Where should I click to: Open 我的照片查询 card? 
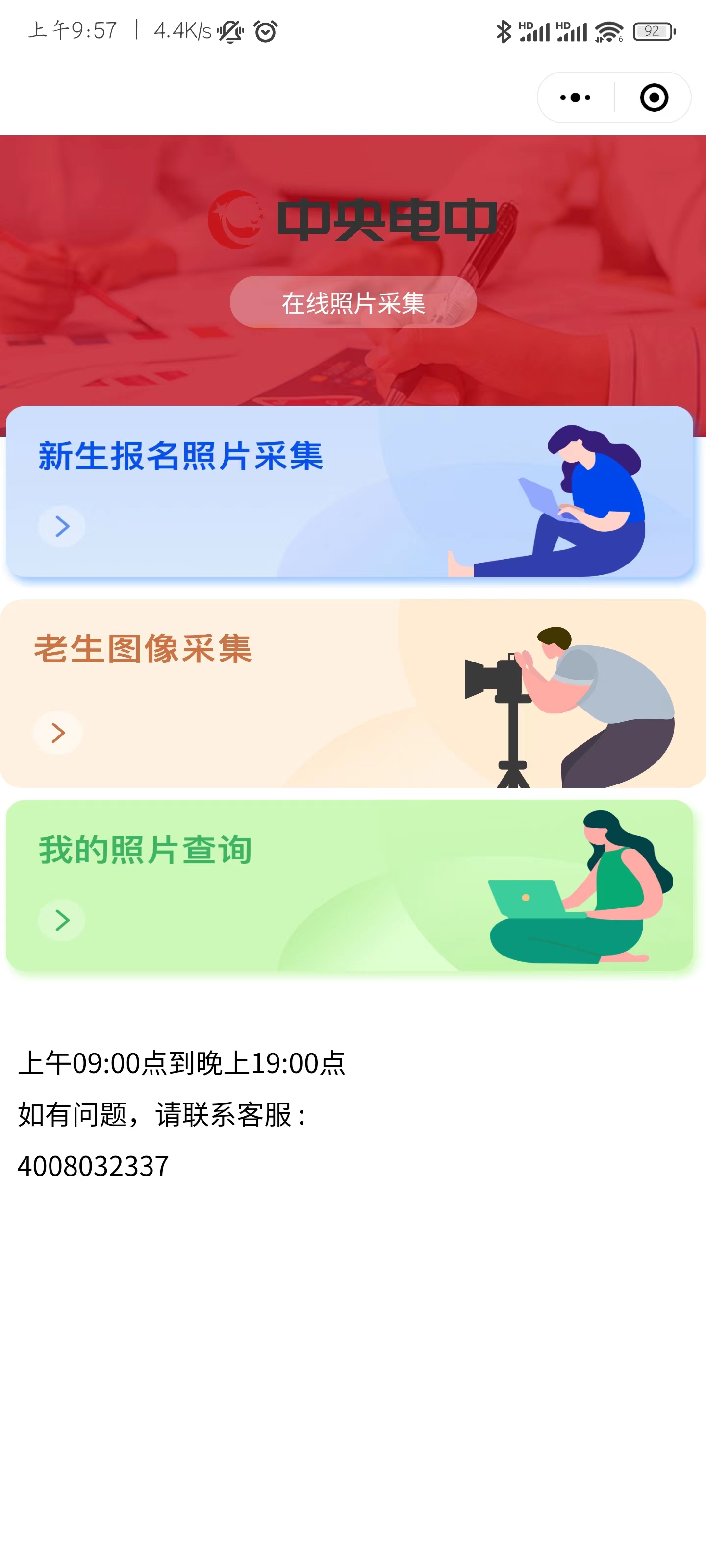[349, 885]
